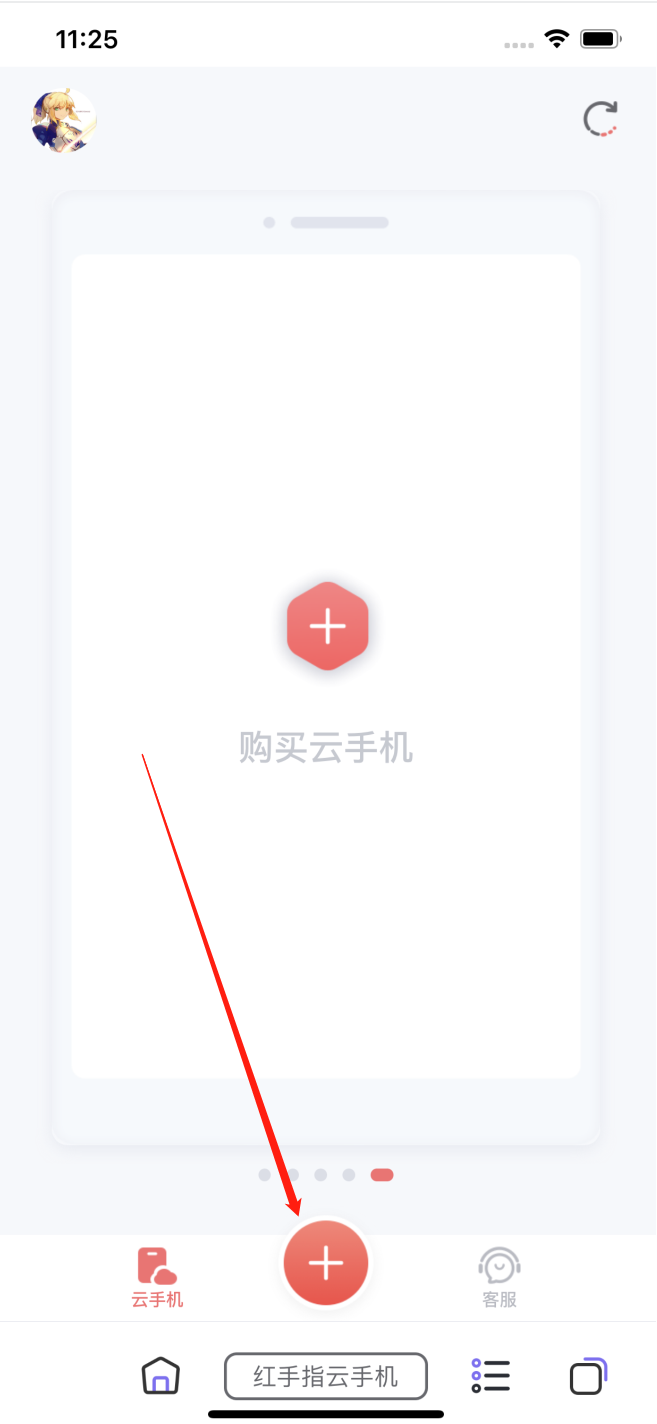Viewport: 657px width, 1424px height.
Task: Tap the 红手指云手机 label button
Action: pos(326,1376)
